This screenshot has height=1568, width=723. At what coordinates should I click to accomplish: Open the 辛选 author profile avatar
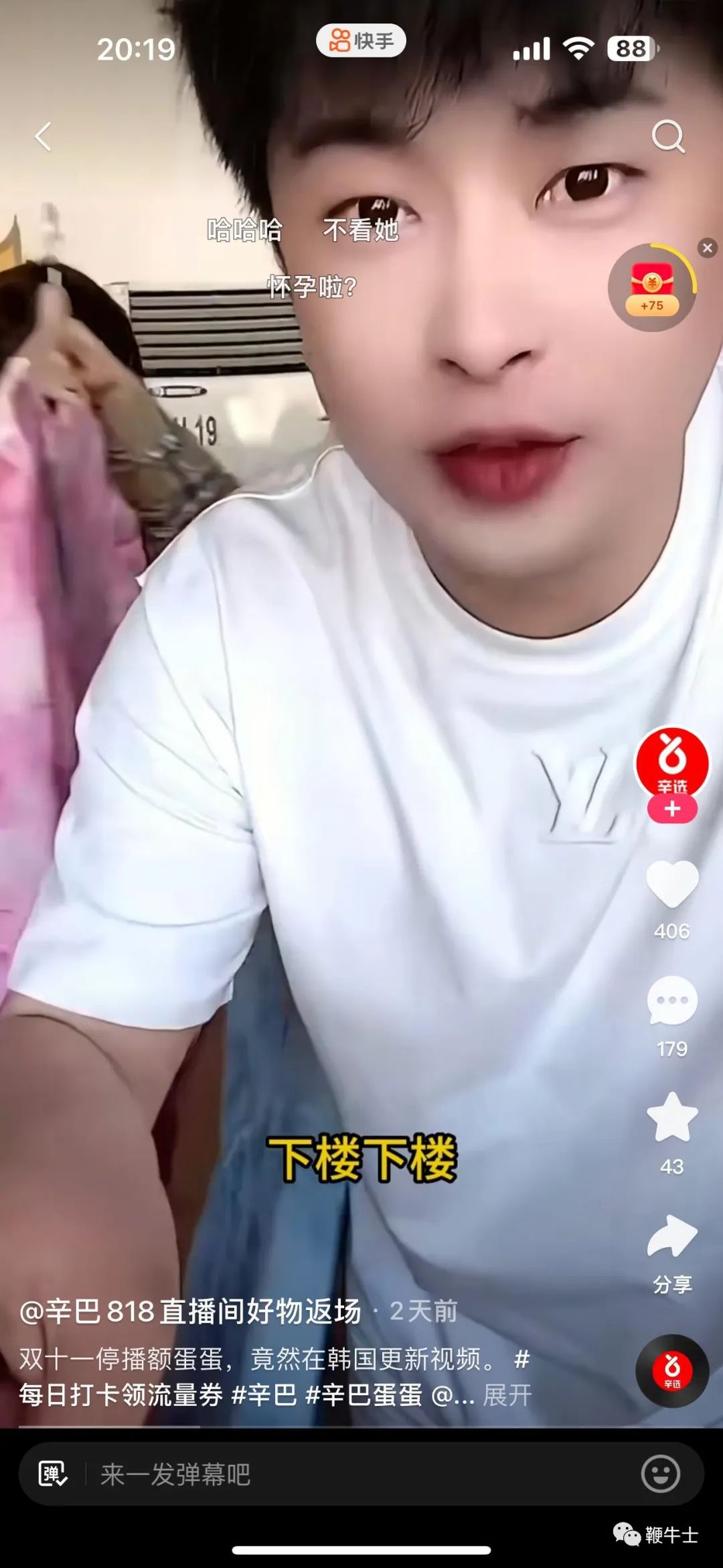[x=672, y=765]
